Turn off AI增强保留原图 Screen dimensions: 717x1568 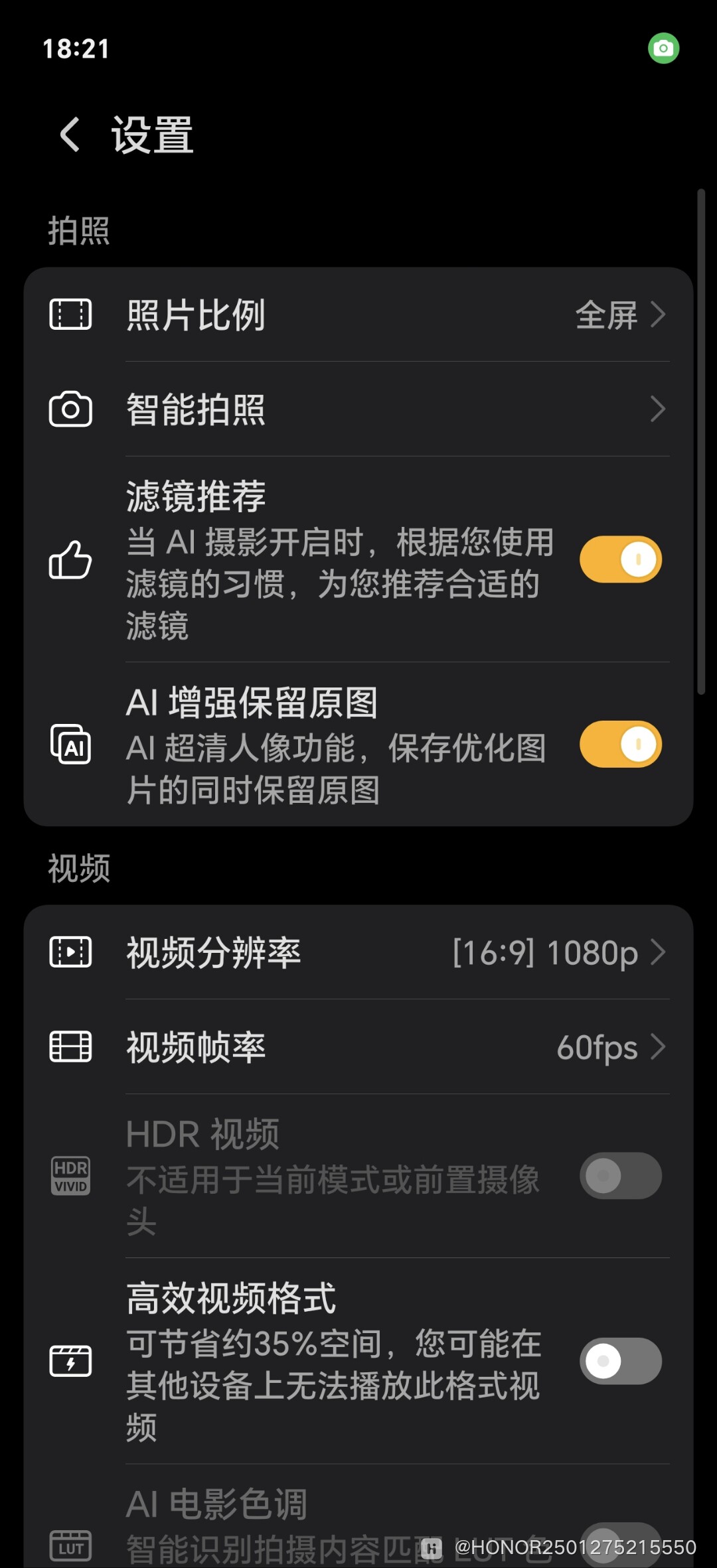620,745
